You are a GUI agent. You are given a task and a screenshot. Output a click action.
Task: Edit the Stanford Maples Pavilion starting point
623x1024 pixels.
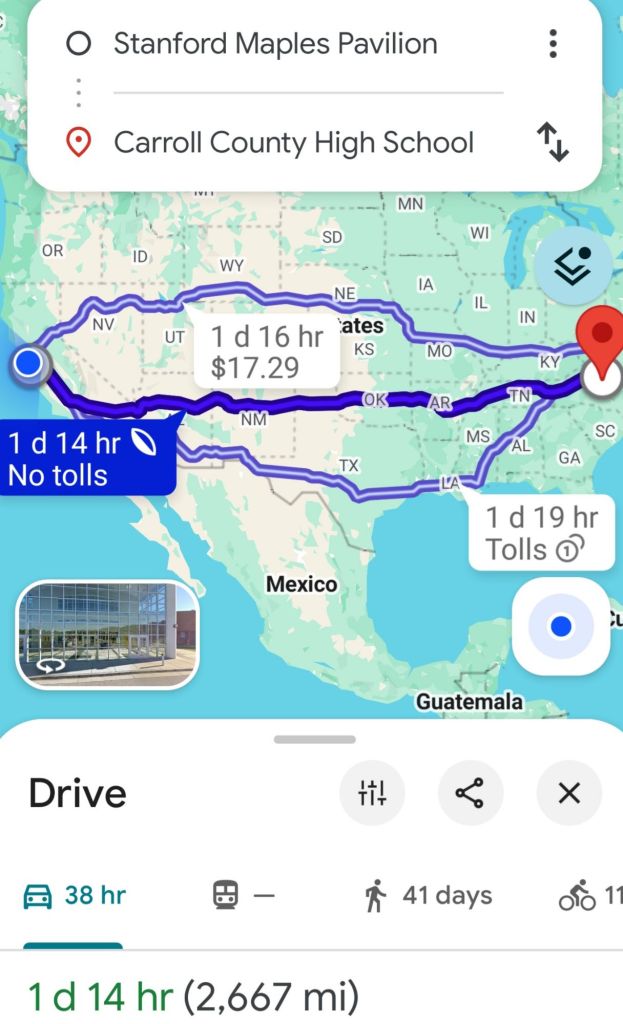click(x=275, y=44)
